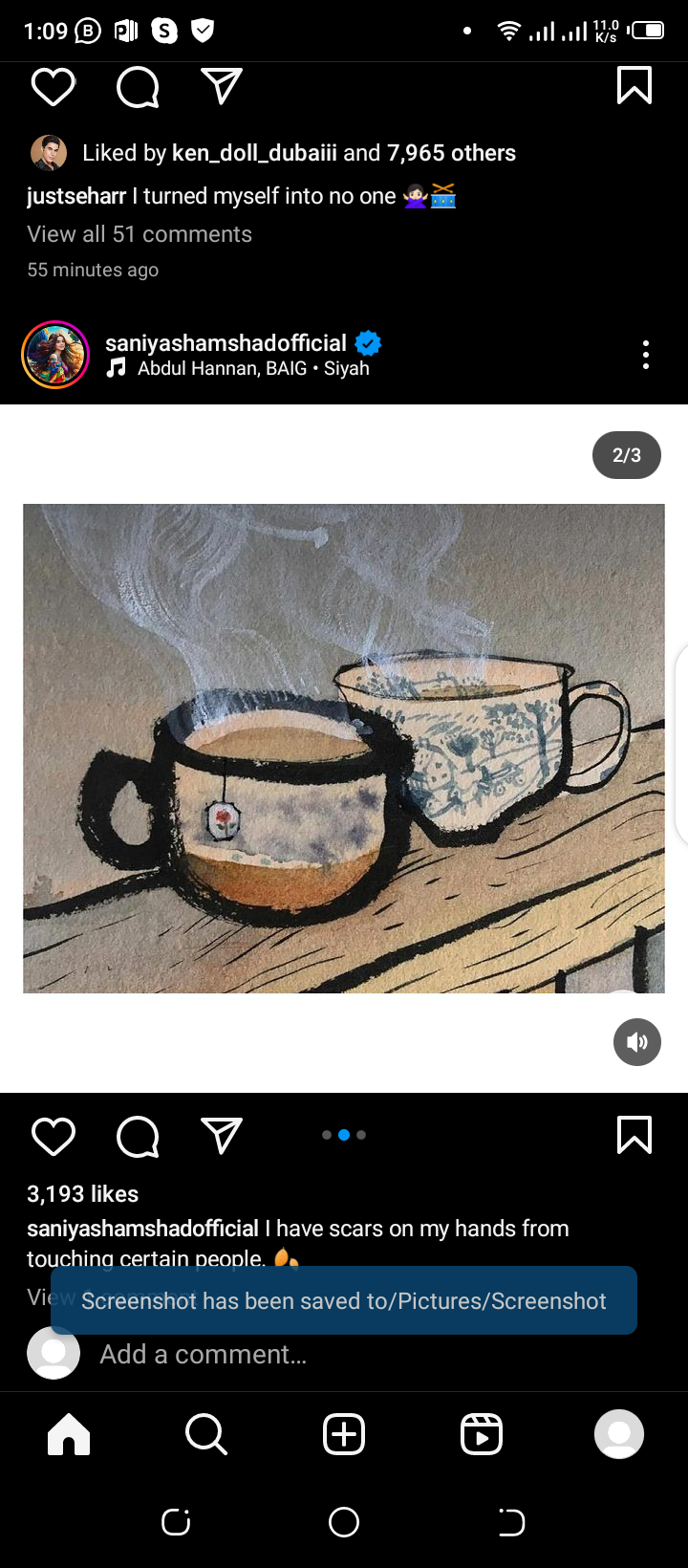Bookmark the justseharr post
The width and height of the screenshot is (688, 1568).
coord(634,86)
